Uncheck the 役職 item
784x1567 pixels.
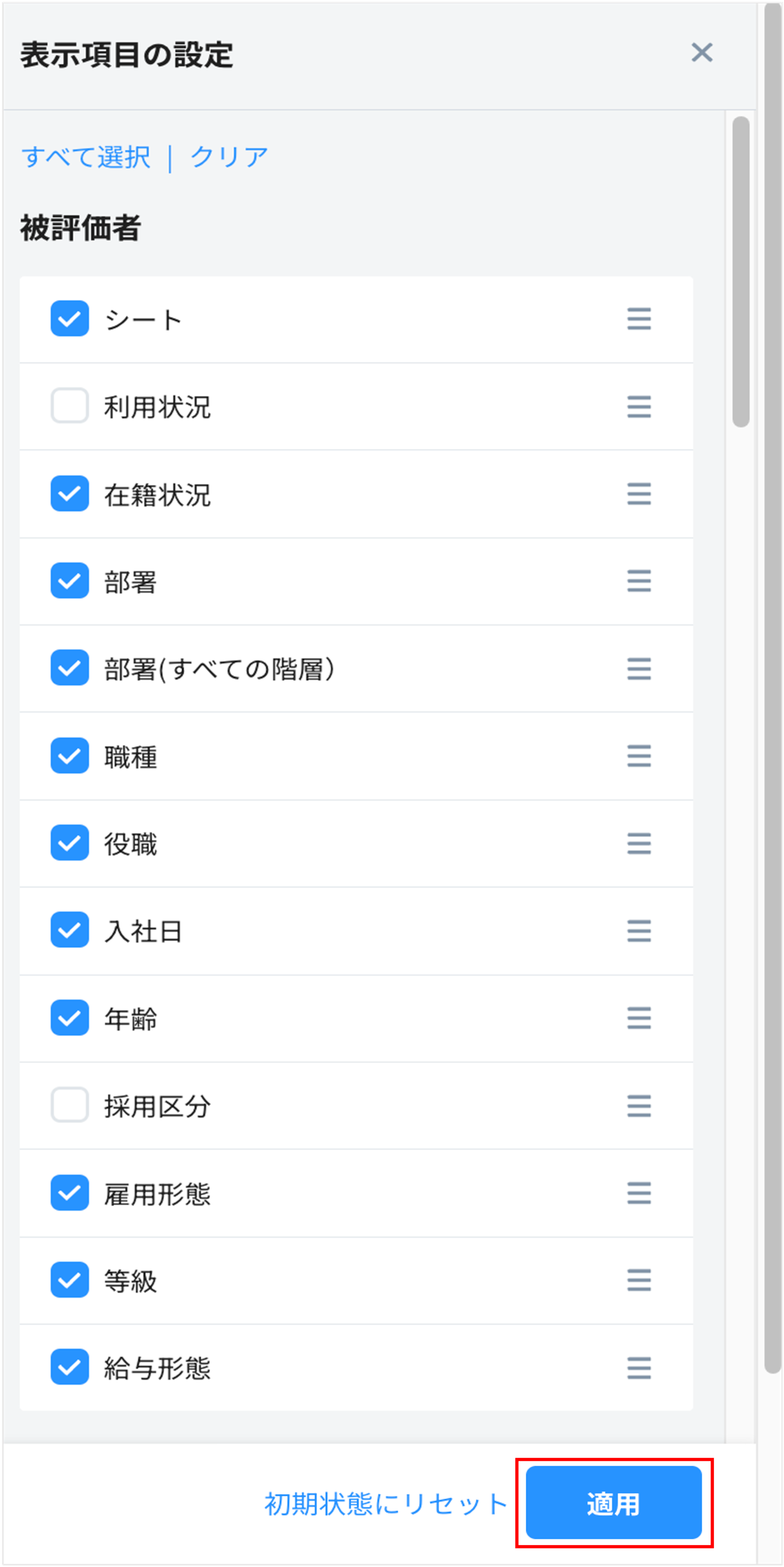(69, 844)
